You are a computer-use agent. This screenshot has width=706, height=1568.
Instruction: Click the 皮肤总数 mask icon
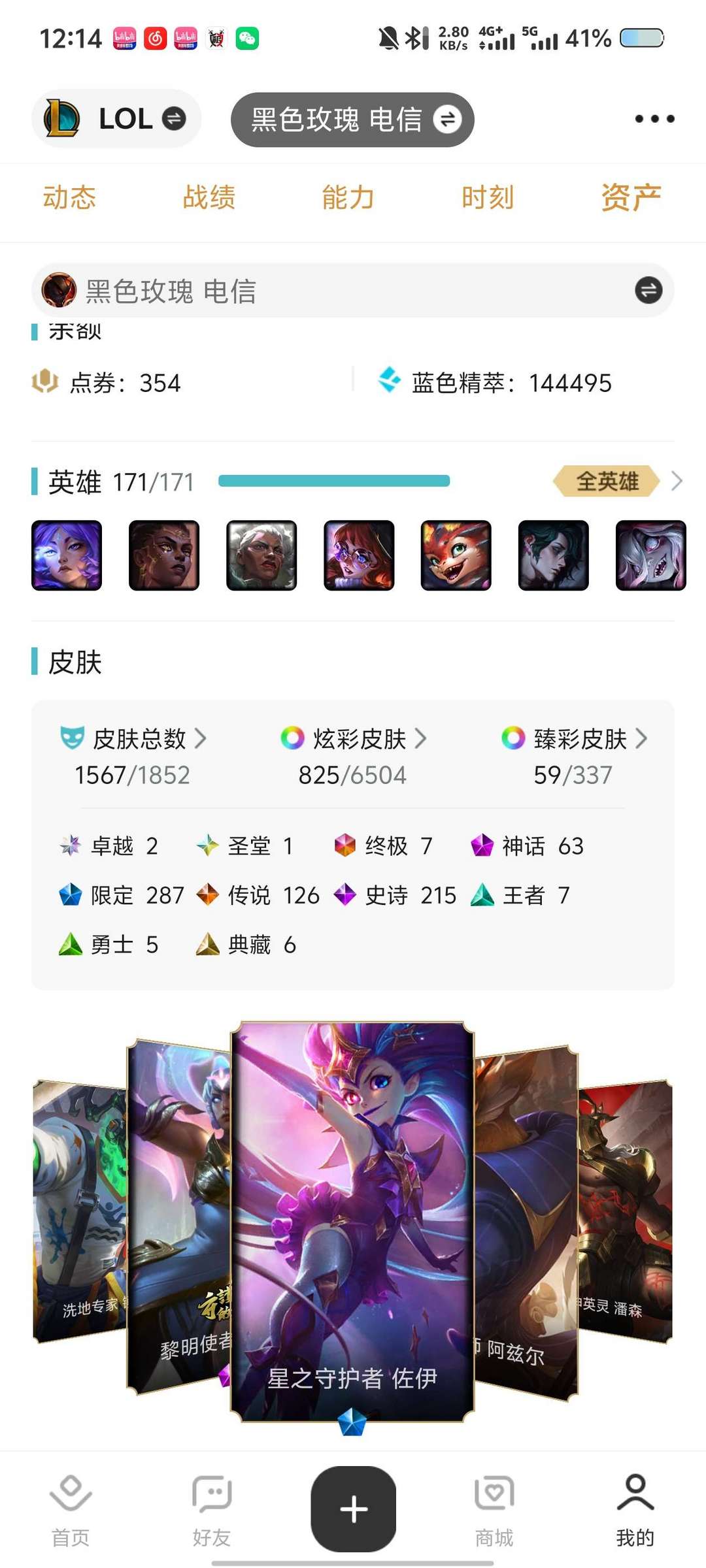74,740
